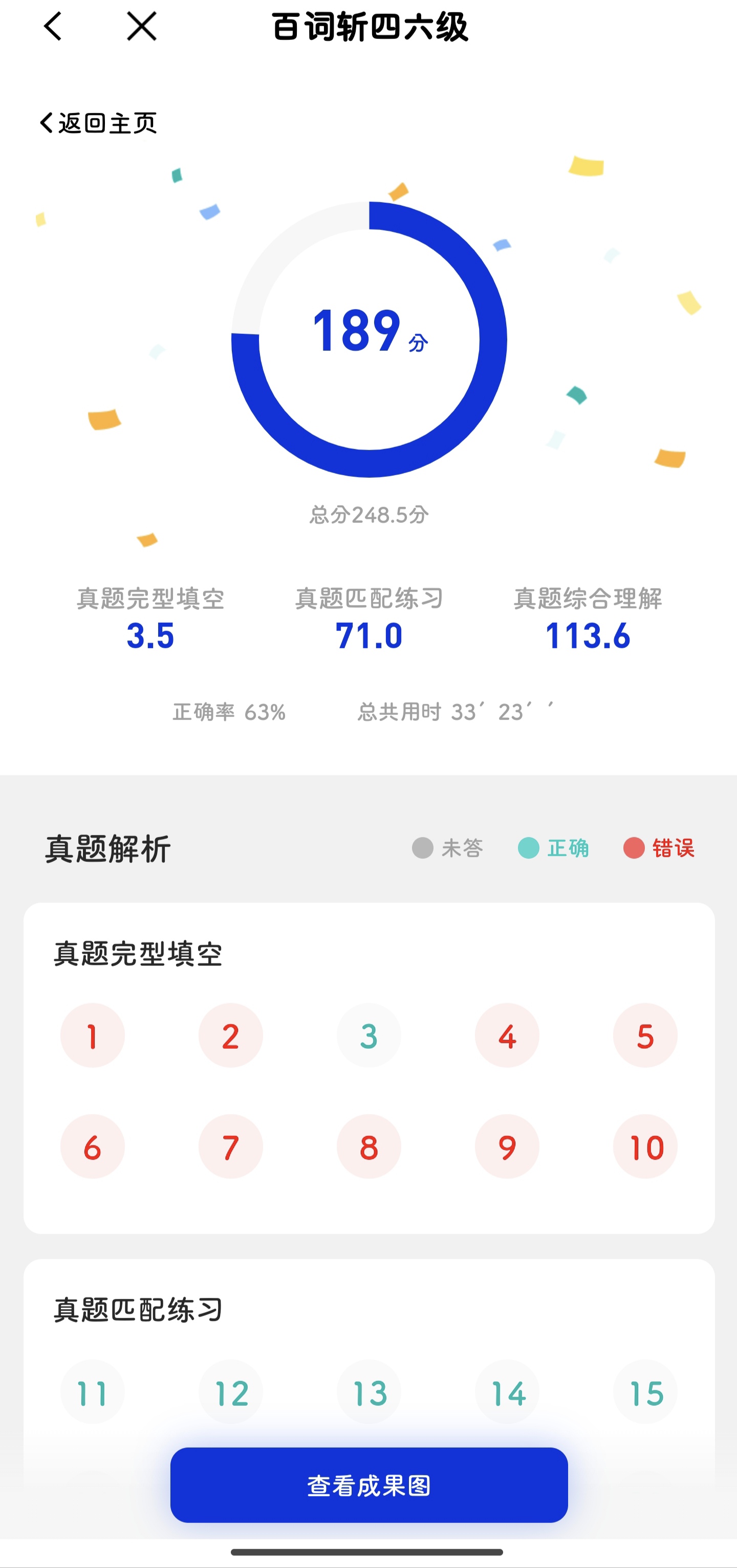Open analysis for question 9
The width and height of the screenshot is (737, 1568).
pyautogui.click(x=507, y=1147)
